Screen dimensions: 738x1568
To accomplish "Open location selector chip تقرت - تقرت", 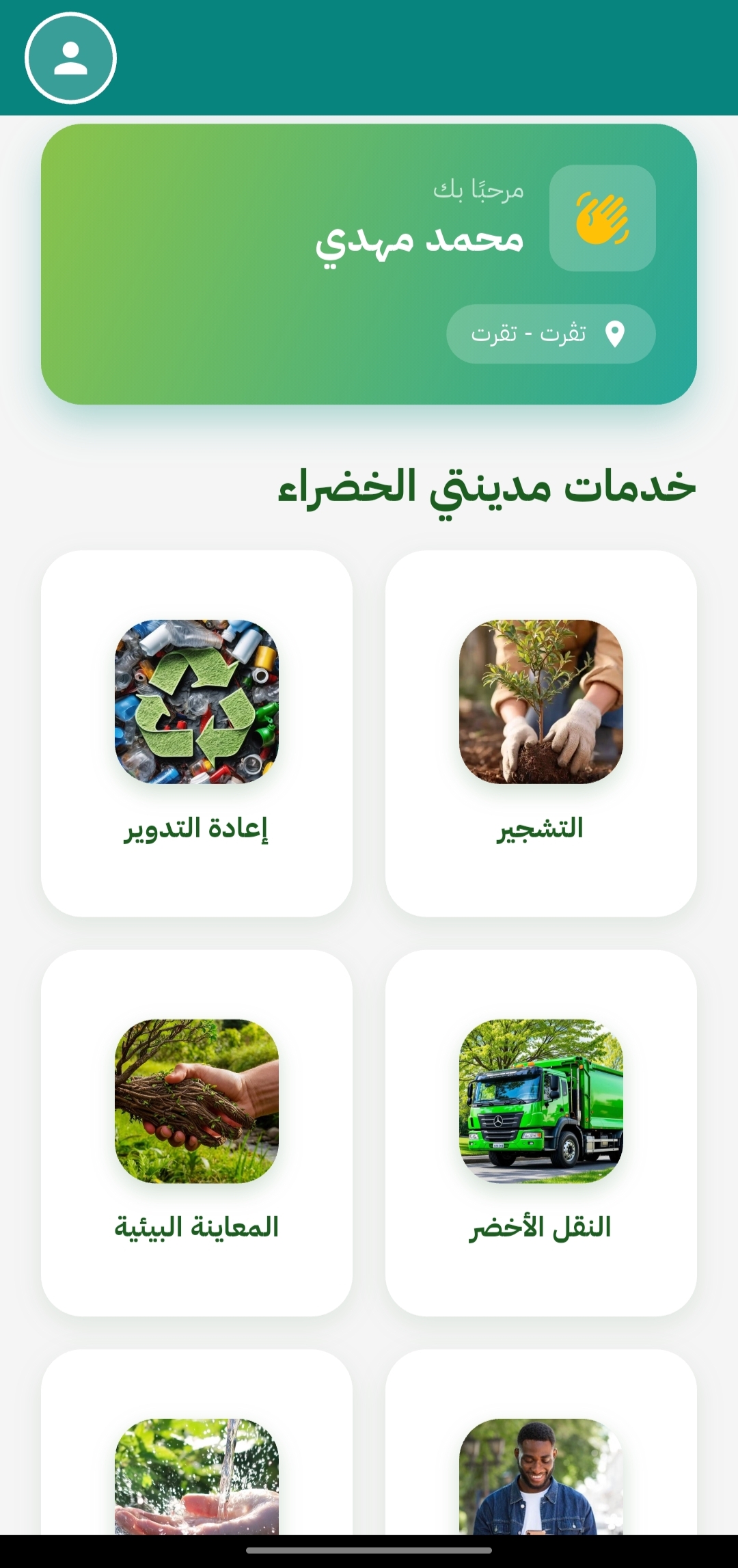I will point(551,333).
